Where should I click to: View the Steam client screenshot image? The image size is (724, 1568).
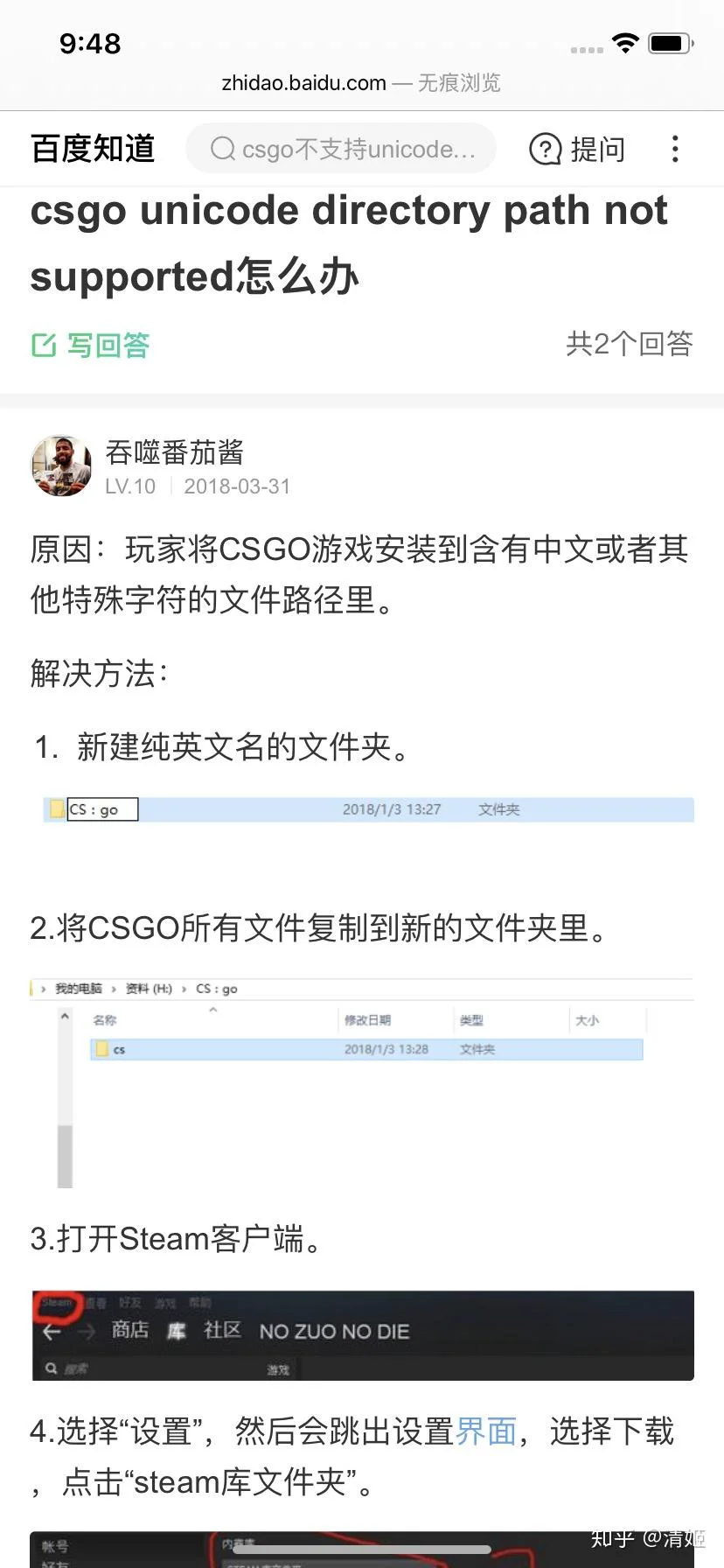click(363, 1335)
